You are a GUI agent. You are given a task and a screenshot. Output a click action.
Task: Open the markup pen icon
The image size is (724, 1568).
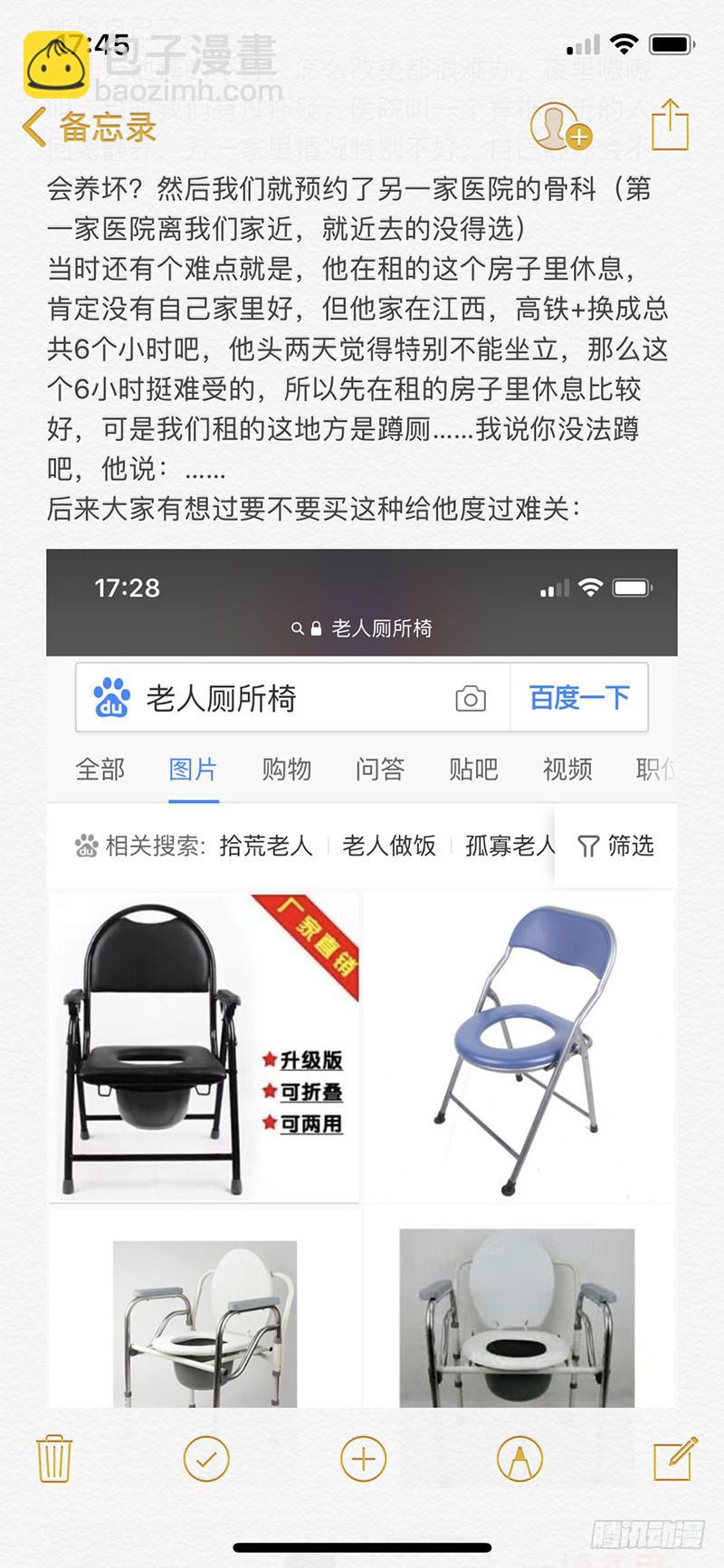click(519, 1458)
